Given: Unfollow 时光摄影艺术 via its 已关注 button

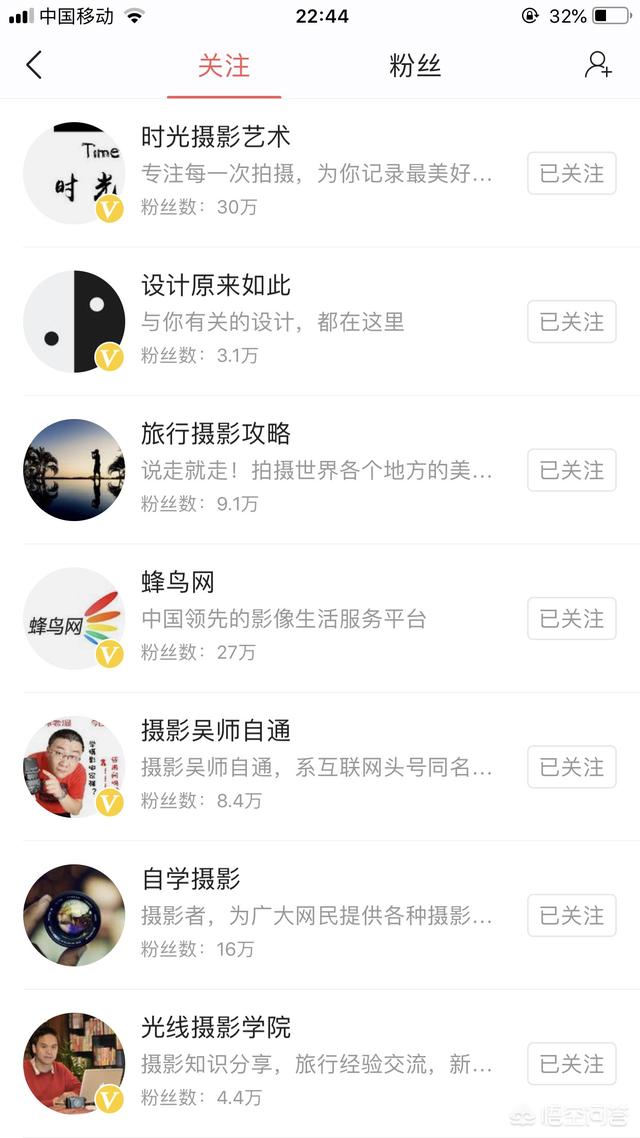Looking at the screenshot, I should (572, 174).
